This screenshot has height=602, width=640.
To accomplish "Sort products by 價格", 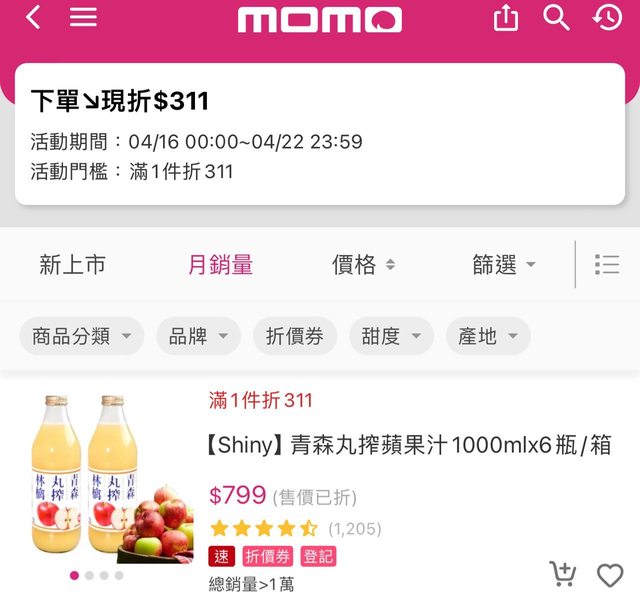I will pyautogui.click(x=363, y=265).
